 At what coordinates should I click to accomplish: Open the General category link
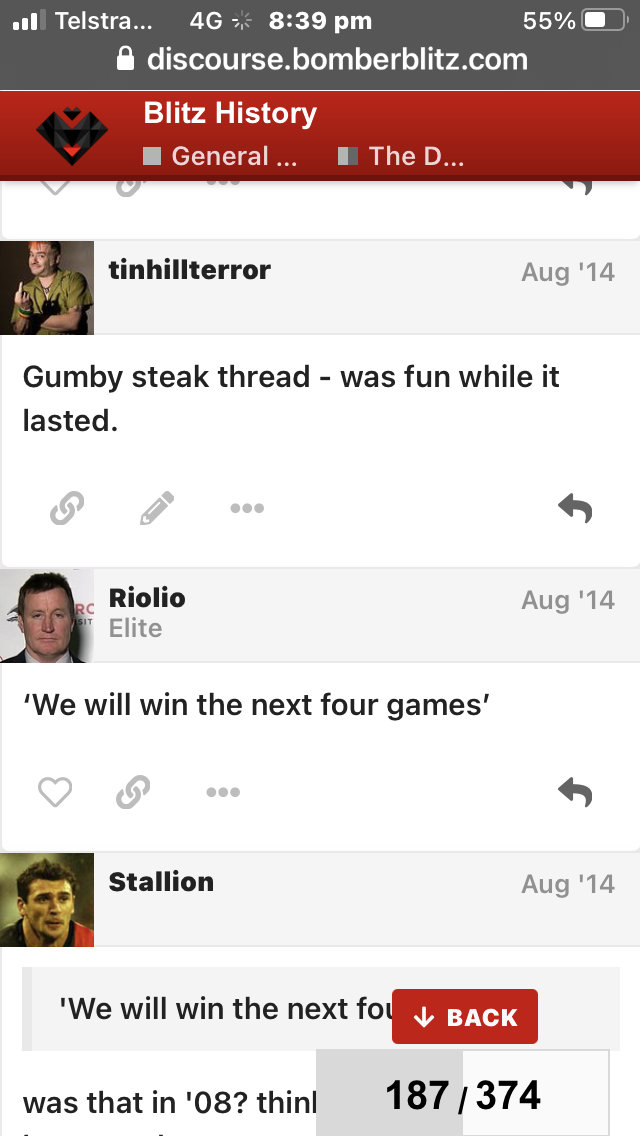click(220, 156)
